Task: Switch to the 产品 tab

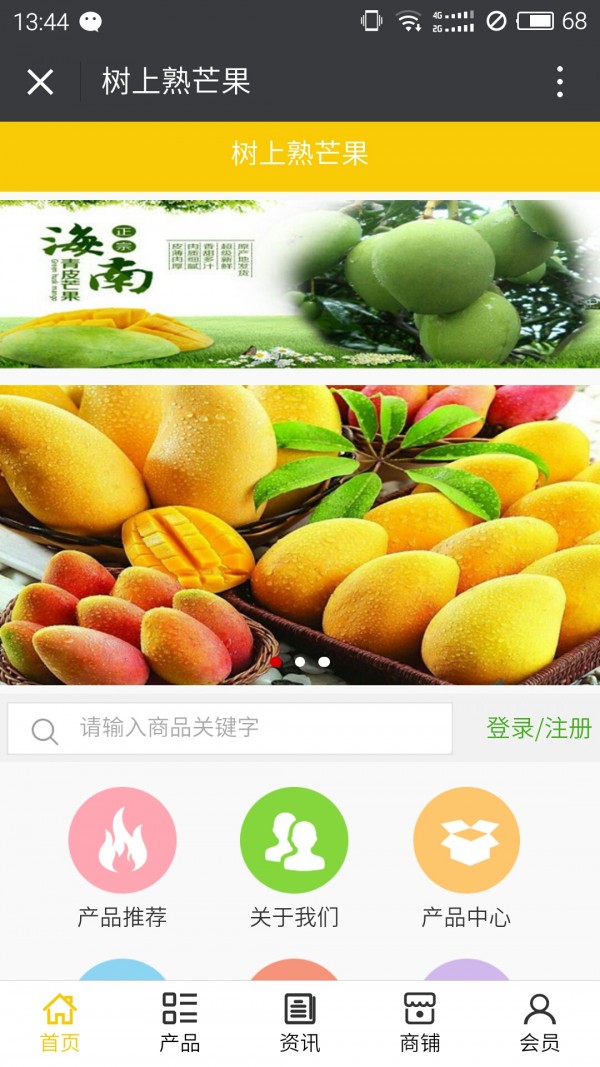Action: 180,1023
